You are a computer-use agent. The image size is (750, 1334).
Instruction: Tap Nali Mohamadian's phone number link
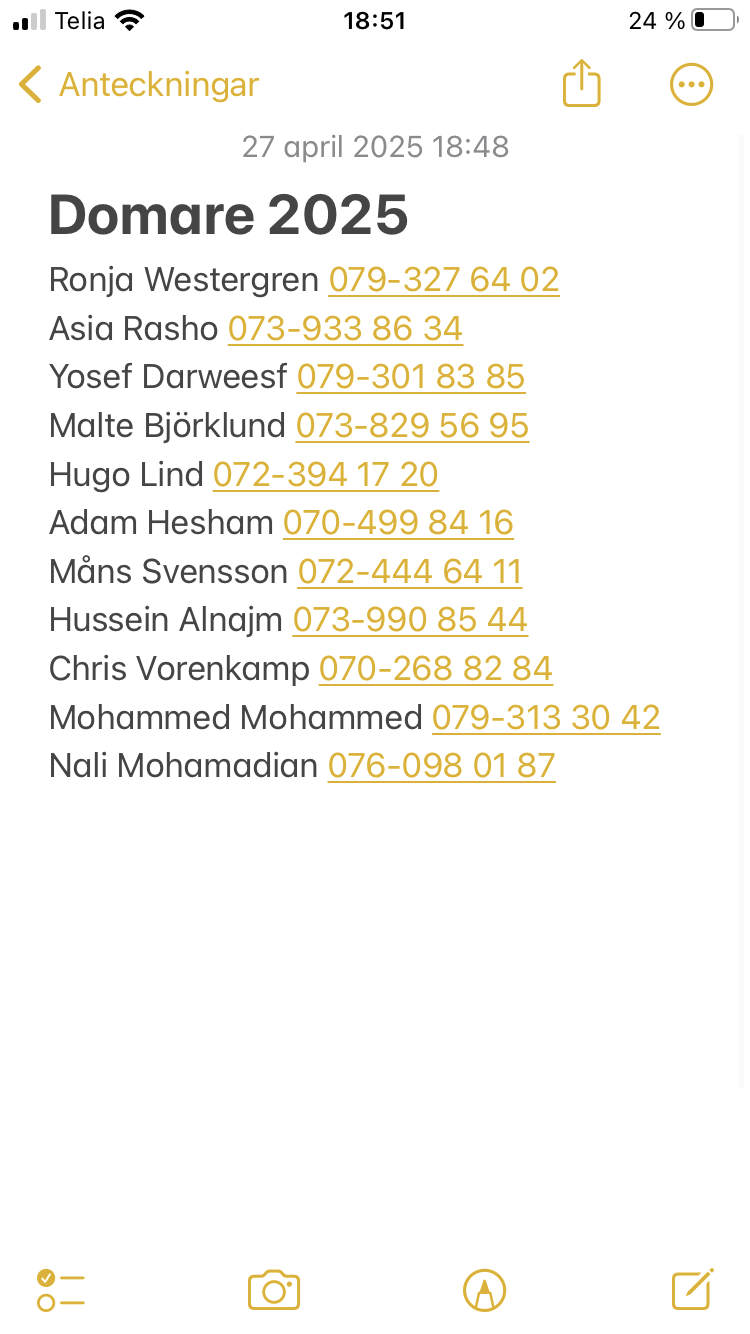(x=441, y=766)
